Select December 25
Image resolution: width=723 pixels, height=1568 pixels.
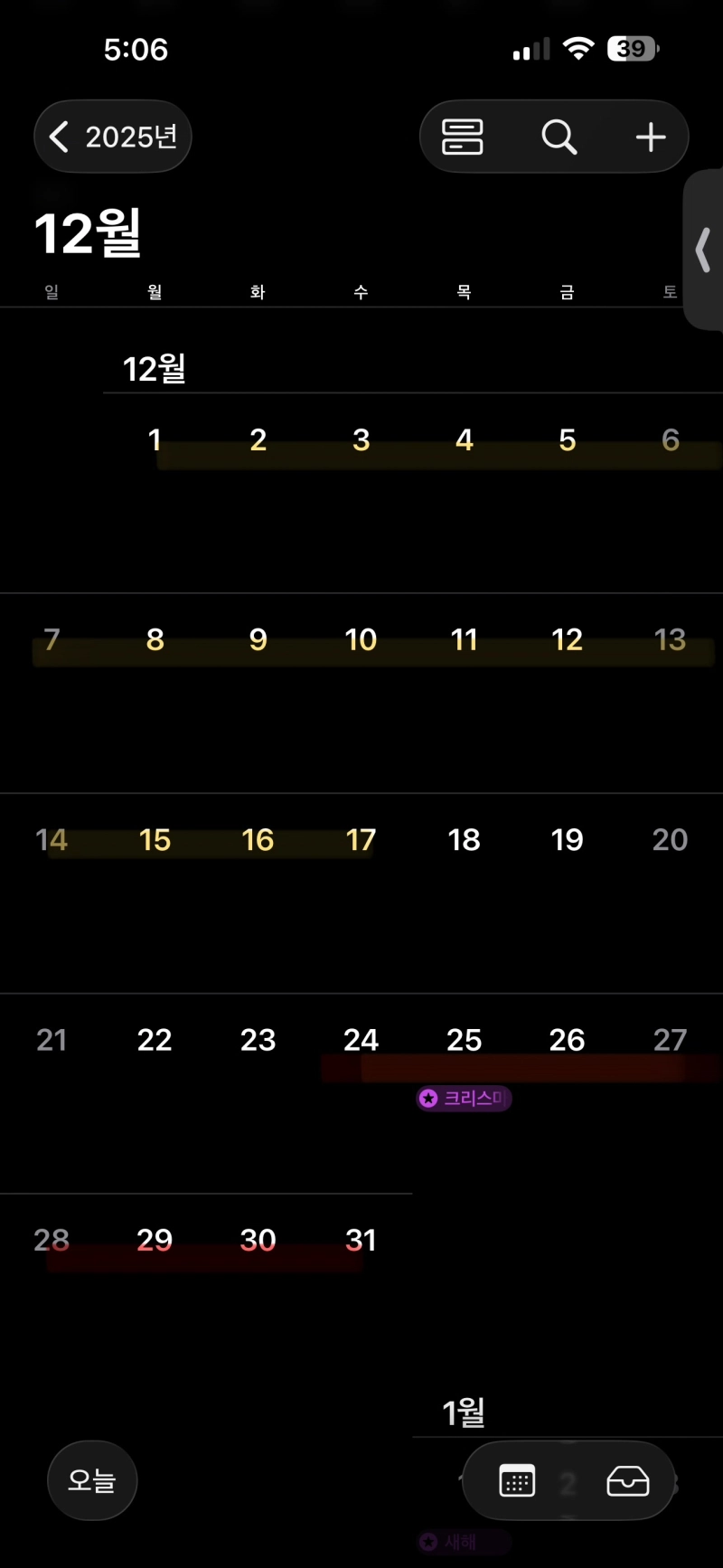tap(464, 1040)
